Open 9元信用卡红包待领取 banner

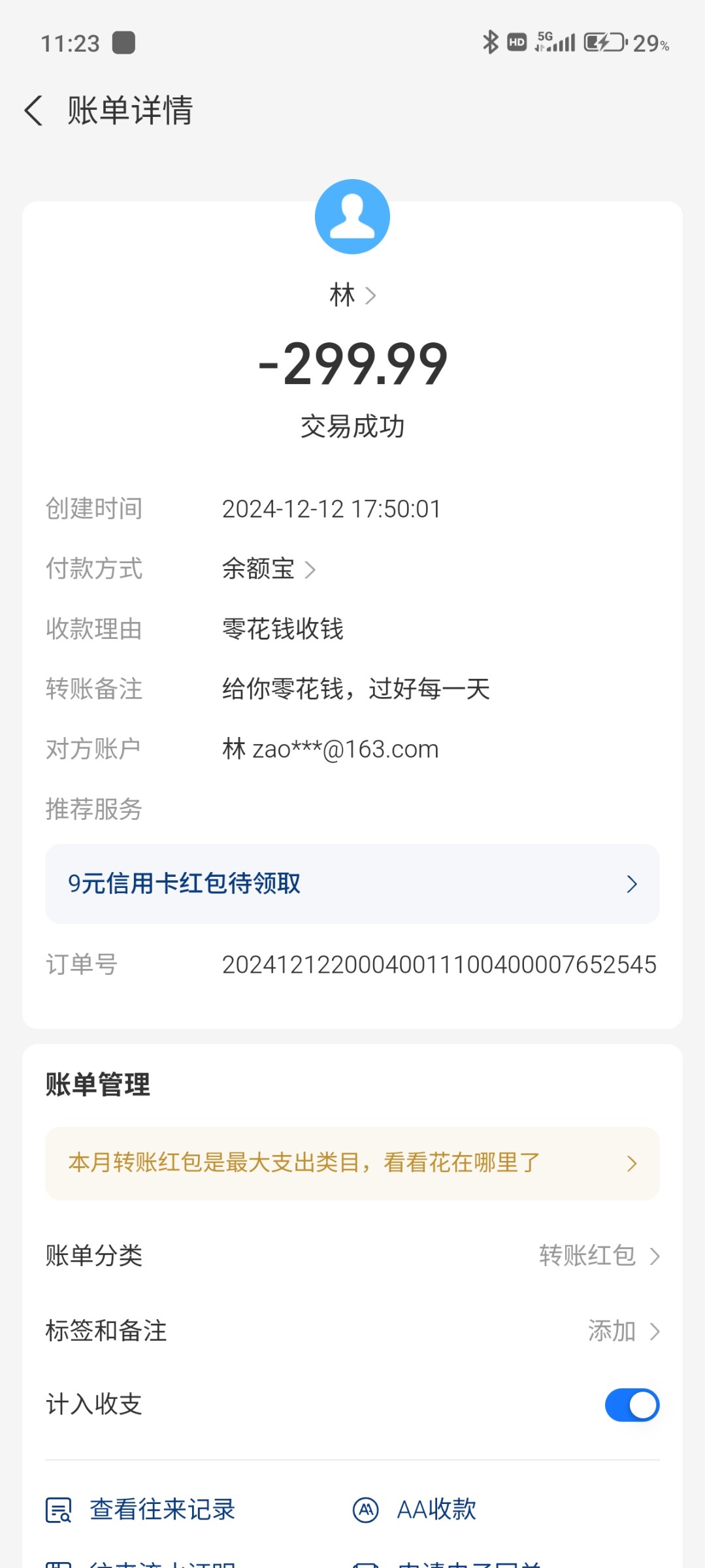(x=352, y=884)
